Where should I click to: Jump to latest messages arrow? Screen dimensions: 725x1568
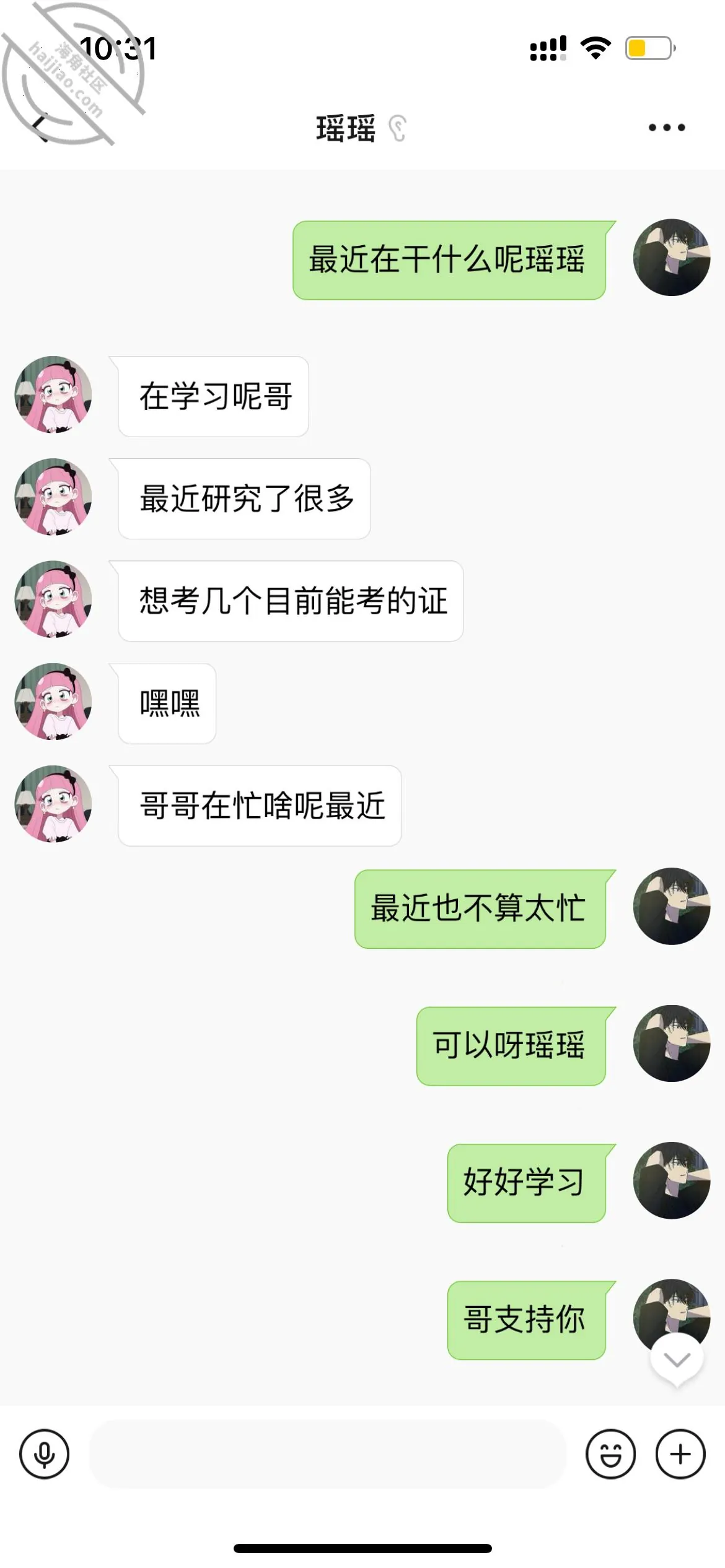[677, 1361]
